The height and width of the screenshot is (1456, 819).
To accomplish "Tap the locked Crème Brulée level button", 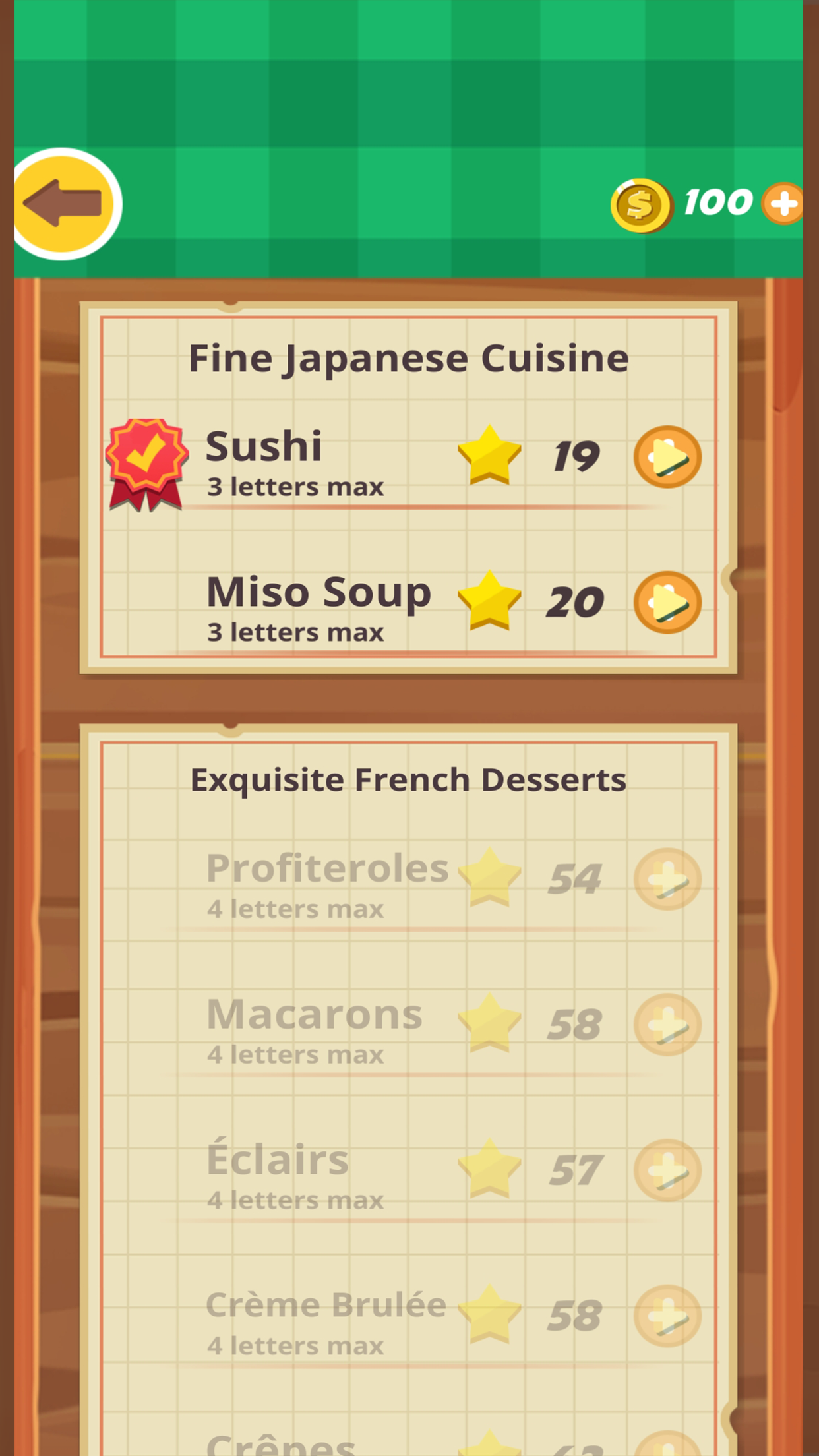I will pos(667,1316).
